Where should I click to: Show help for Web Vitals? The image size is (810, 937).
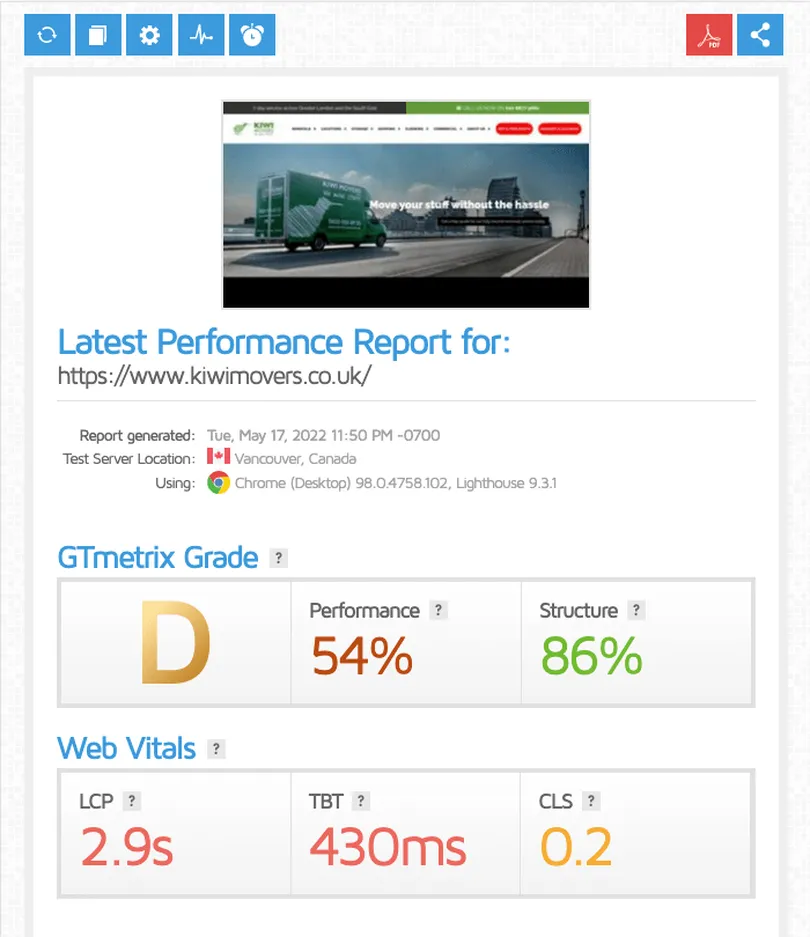[216, 749]
